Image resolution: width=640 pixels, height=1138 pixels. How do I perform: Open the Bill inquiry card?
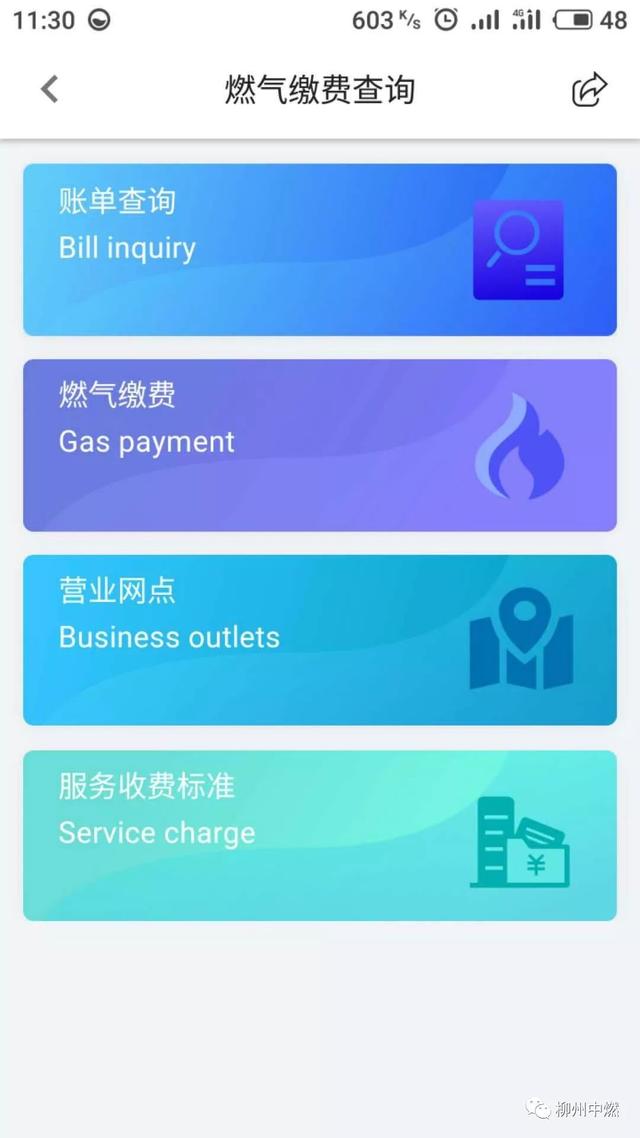click(x=320, y=250)
